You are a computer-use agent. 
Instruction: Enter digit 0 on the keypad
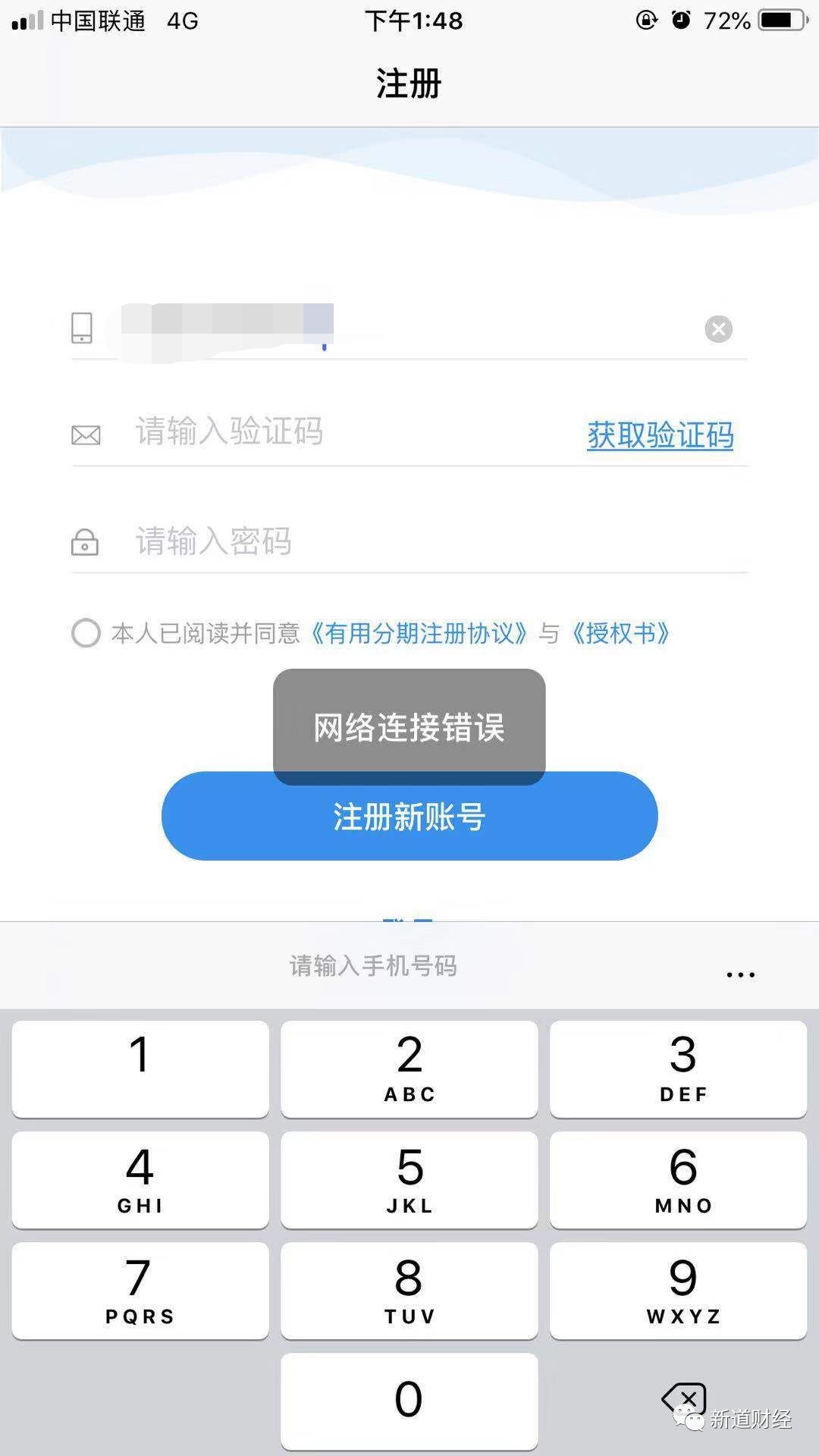[409, 1401]
